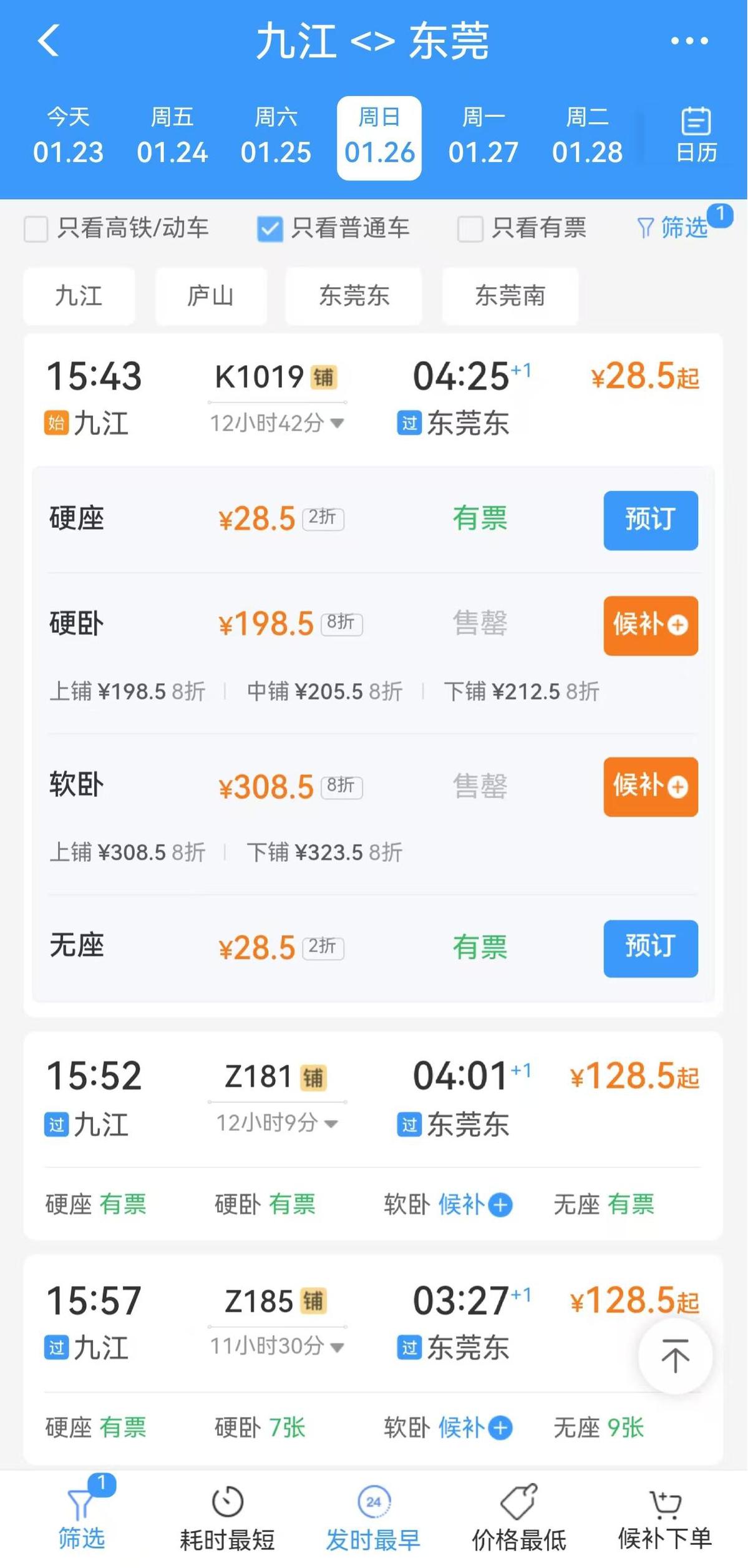Filter by the 庐山 station chip
748x1568 pixels.
(x=211, y=296)
